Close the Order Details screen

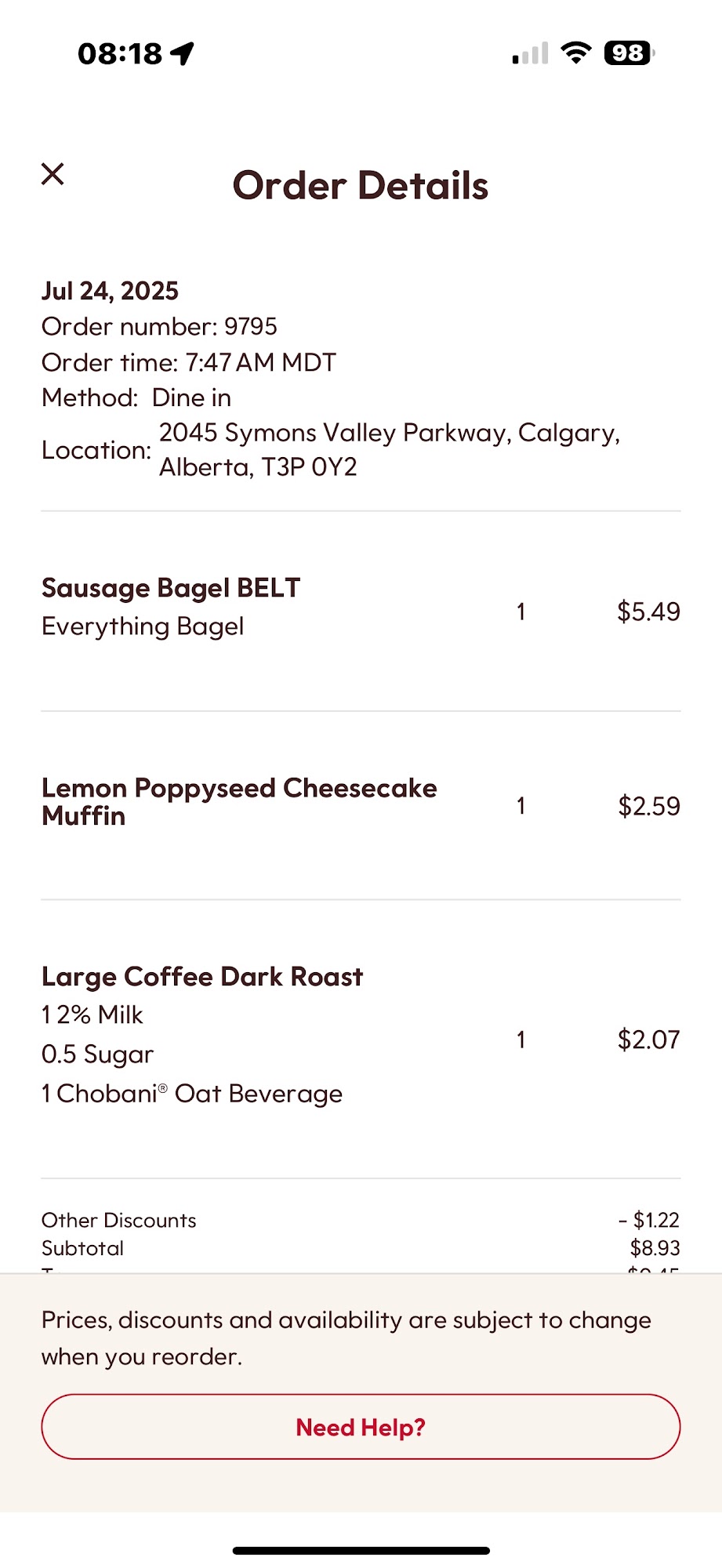[x=53, y=174]
